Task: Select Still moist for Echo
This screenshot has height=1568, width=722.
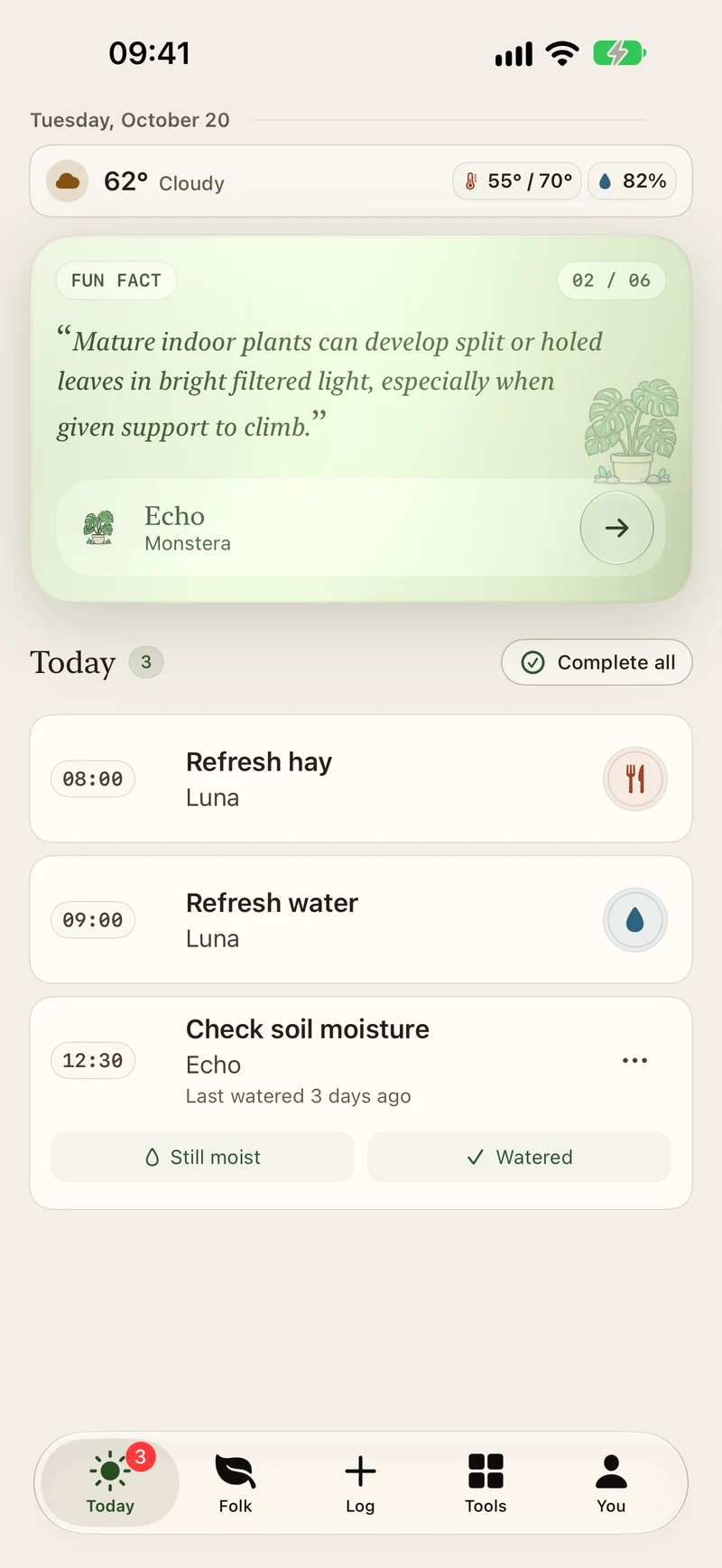Action: [202, 1157]
